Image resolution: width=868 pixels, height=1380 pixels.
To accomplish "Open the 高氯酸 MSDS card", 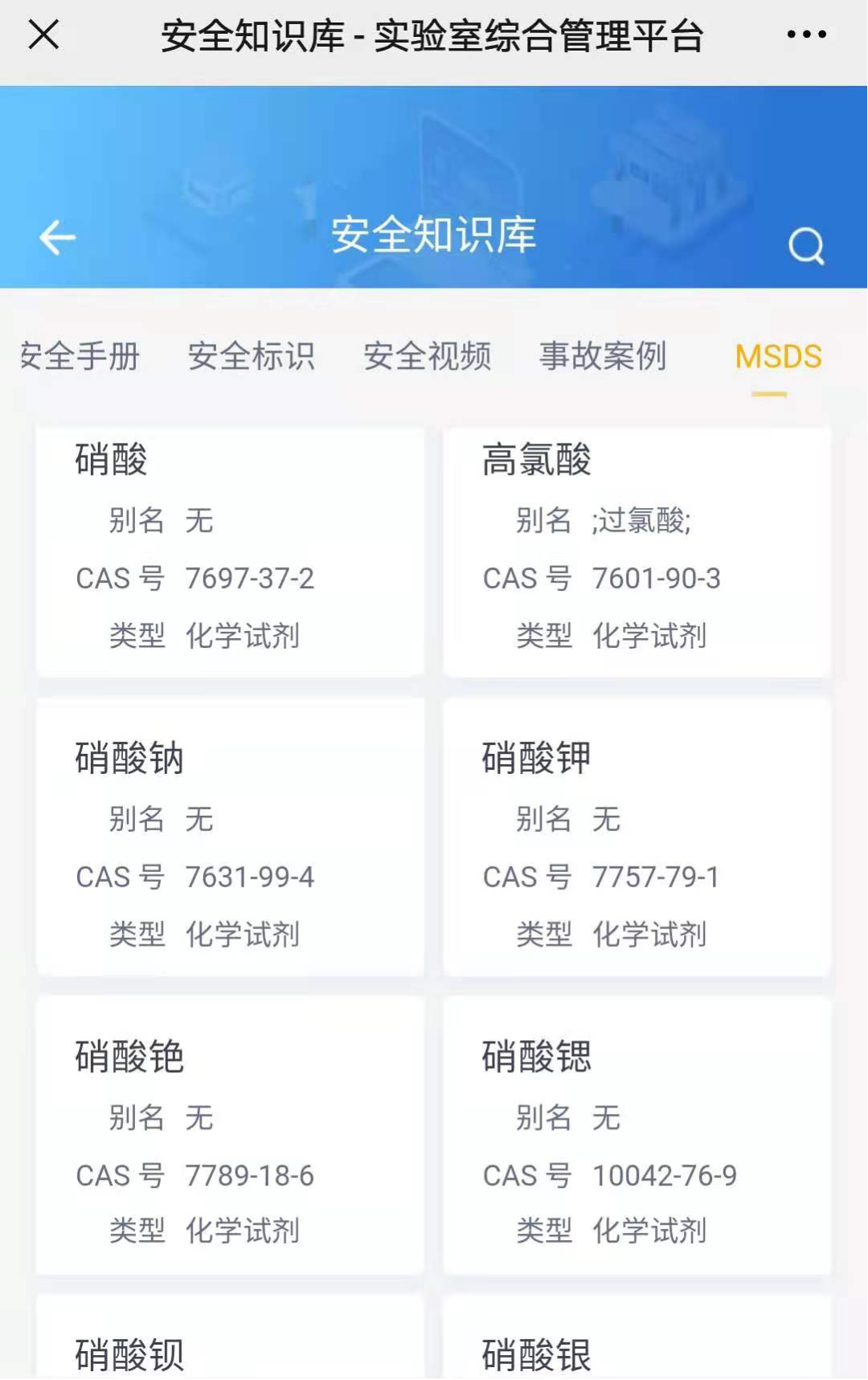I will click(x=637, y=551).
